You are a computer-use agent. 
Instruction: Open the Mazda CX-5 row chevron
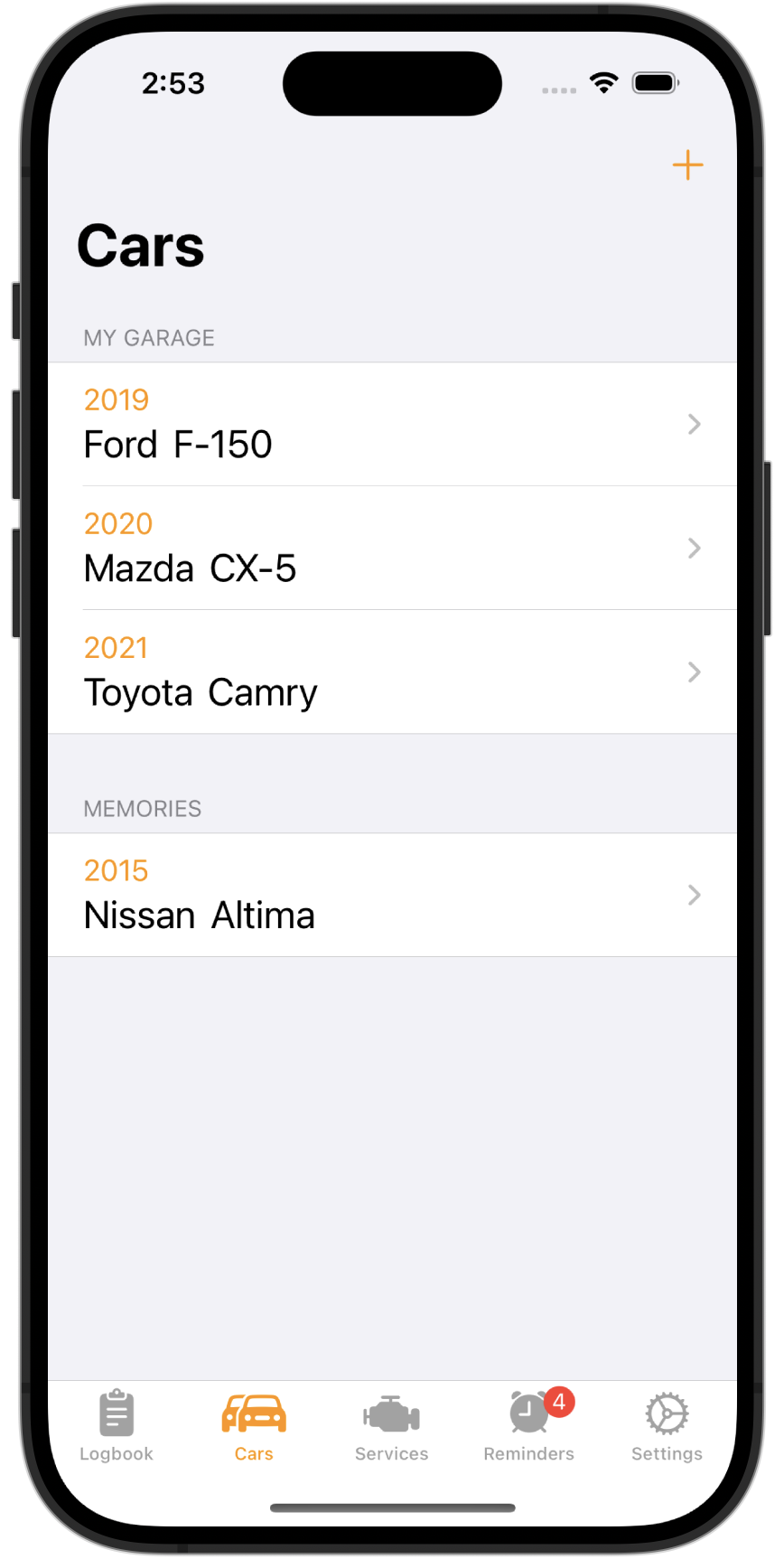(694, 548)
